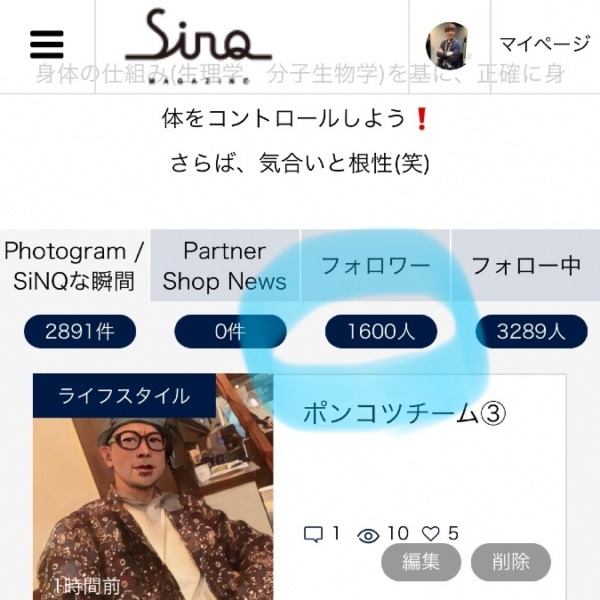Switch to Partner Shop News tab
This screenshot has height=600, width=600.
225,266
